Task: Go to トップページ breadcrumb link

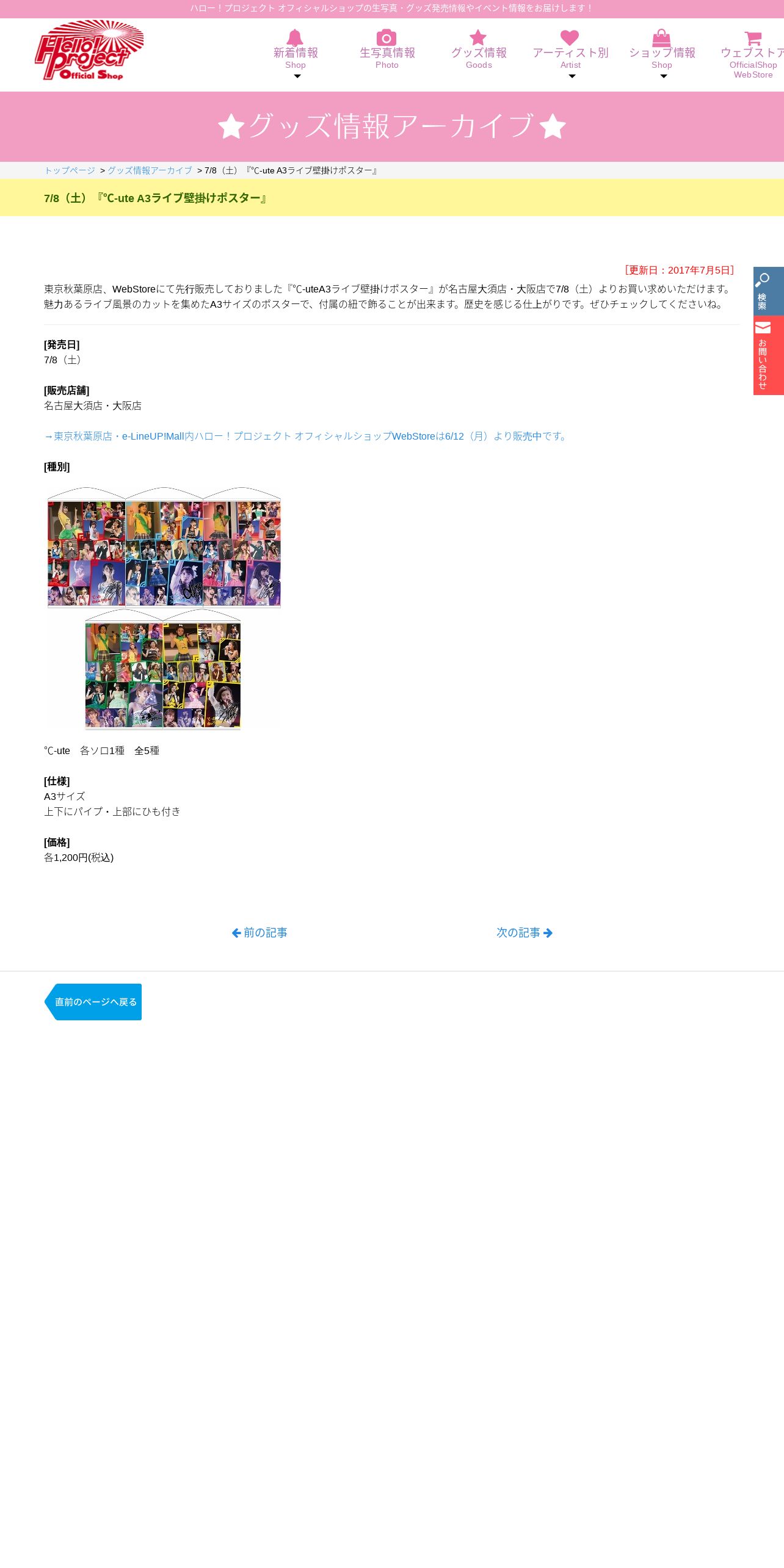Action: [x=70, y=170]
